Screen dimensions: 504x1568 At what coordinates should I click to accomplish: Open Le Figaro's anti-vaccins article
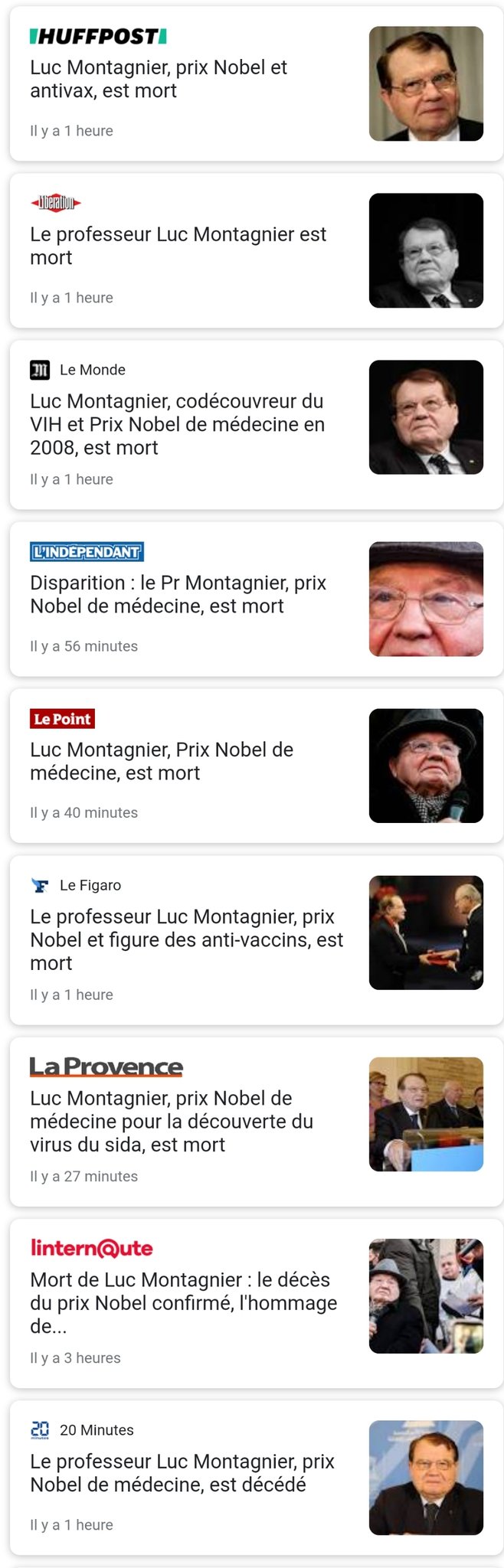click(x=186, y=939)
